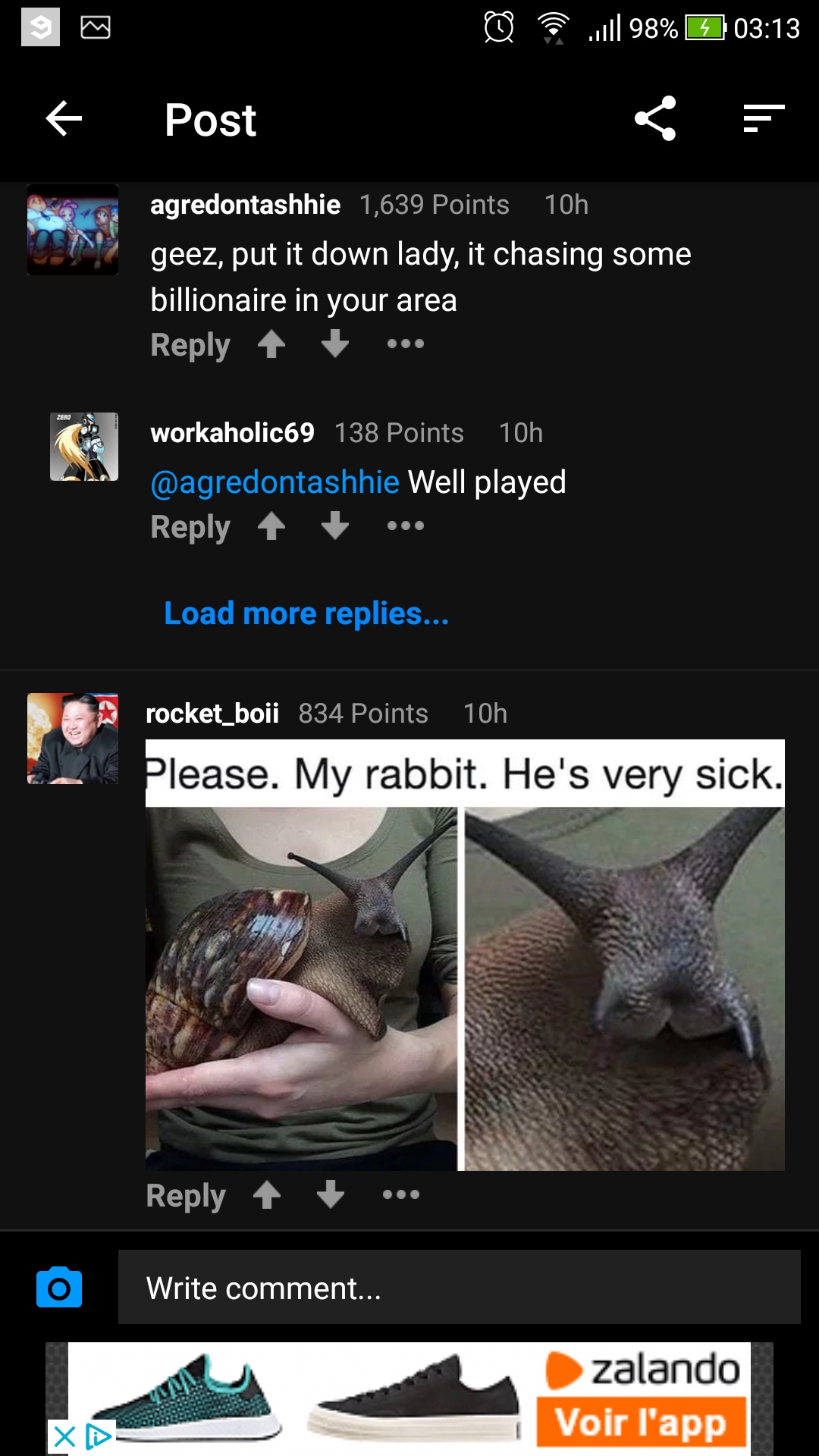Open the @agredontashhie mention link

point(275,482)
